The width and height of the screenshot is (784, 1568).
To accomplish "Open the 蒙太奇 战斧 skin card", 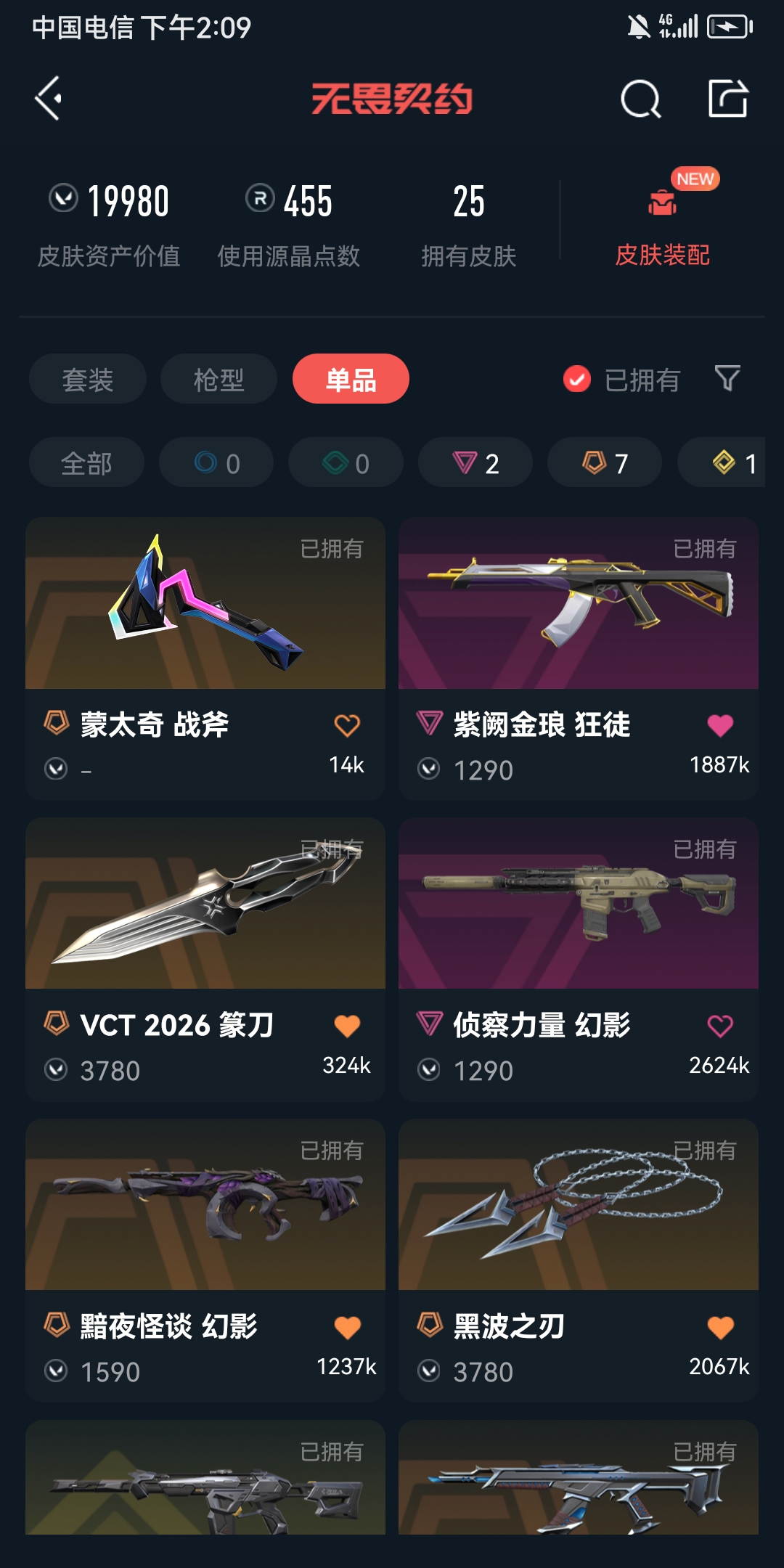I will (205, 658).
